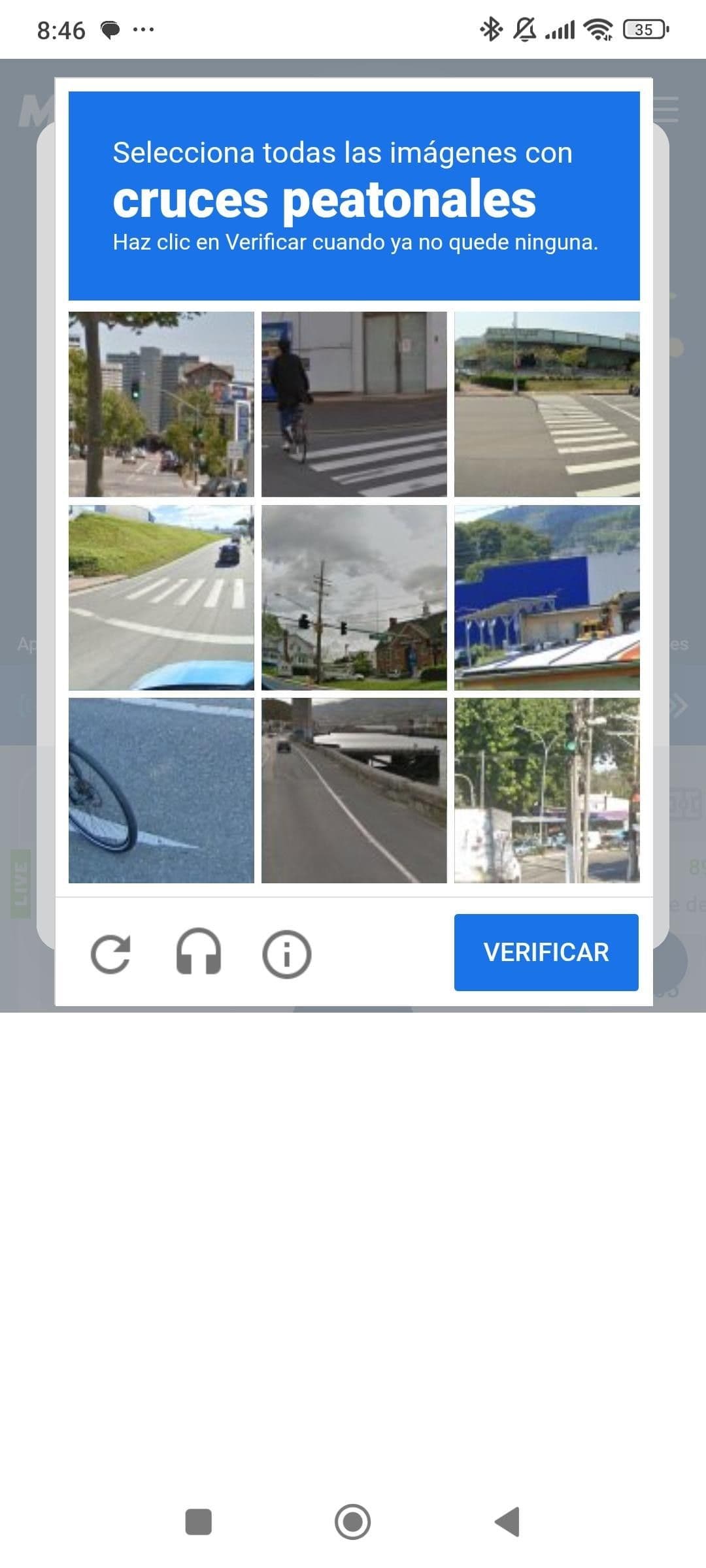
Task: Reload the captcha challenge images
Action: click(111, 954)
